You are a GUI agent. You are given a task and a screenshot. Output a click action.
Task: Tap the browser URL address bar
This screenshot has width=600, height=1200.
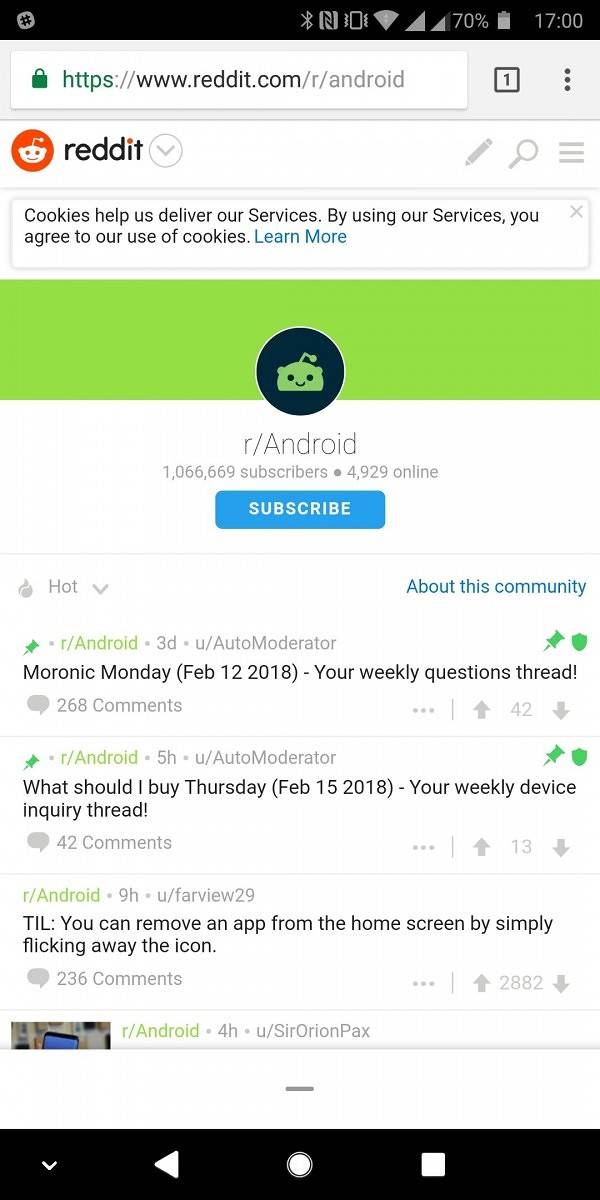click(x=238, y=79)
